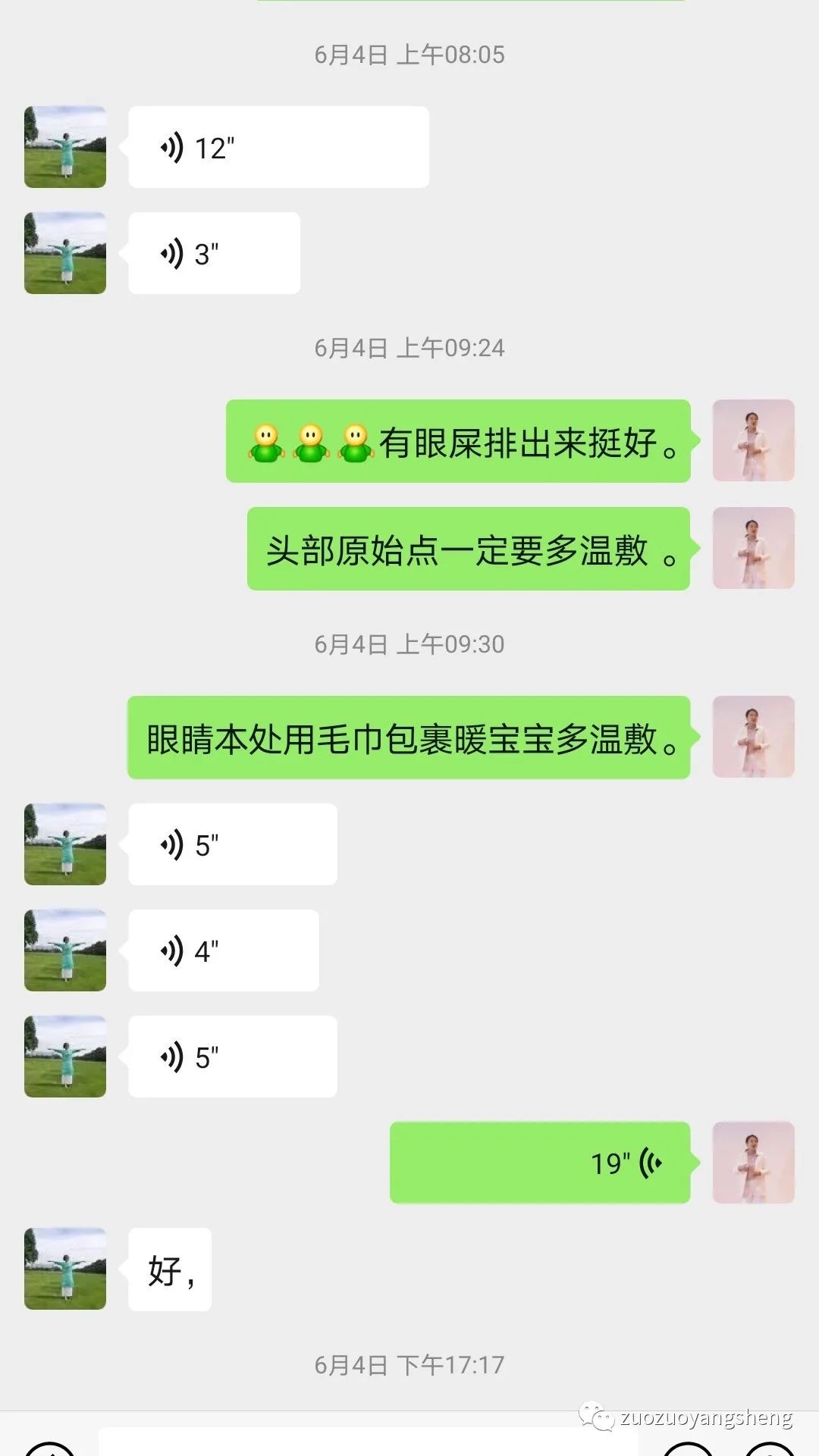The width and height of the screenshot is (819, 1456).
Task: Play the 3-second voice message
Action: tap(212, 253)
